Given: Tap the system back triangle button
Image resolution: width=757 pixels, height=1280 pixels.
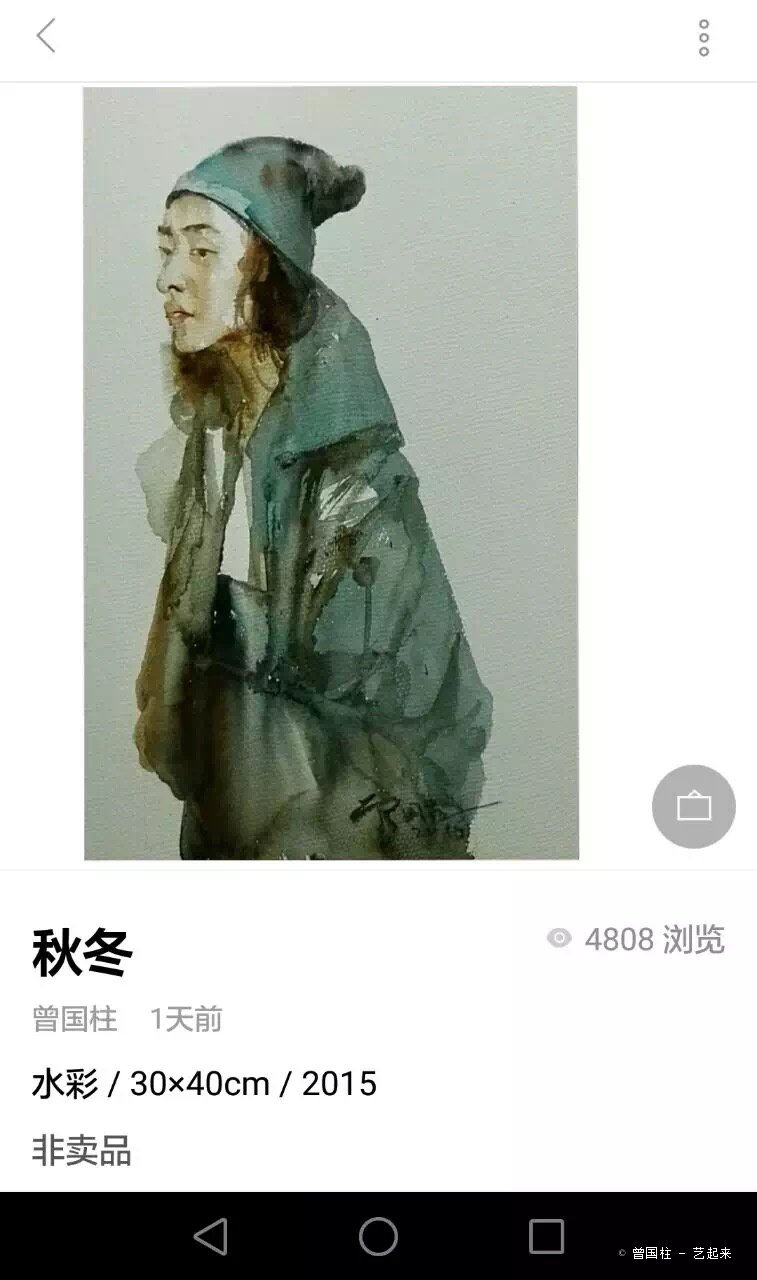Looking at the screenshot, I should tap(210, 1236).
